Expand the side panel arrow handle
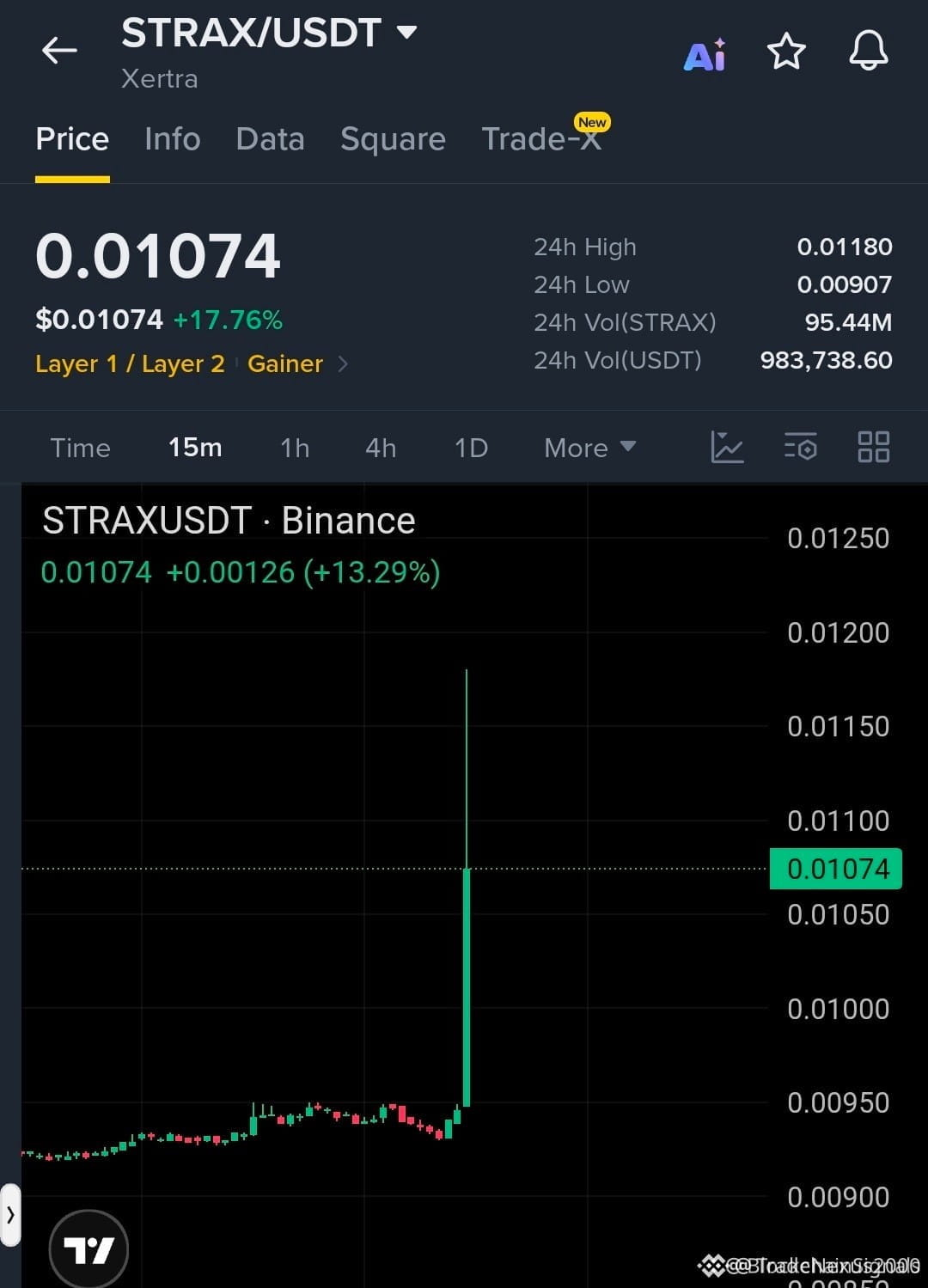 [x=10, y=1215]
